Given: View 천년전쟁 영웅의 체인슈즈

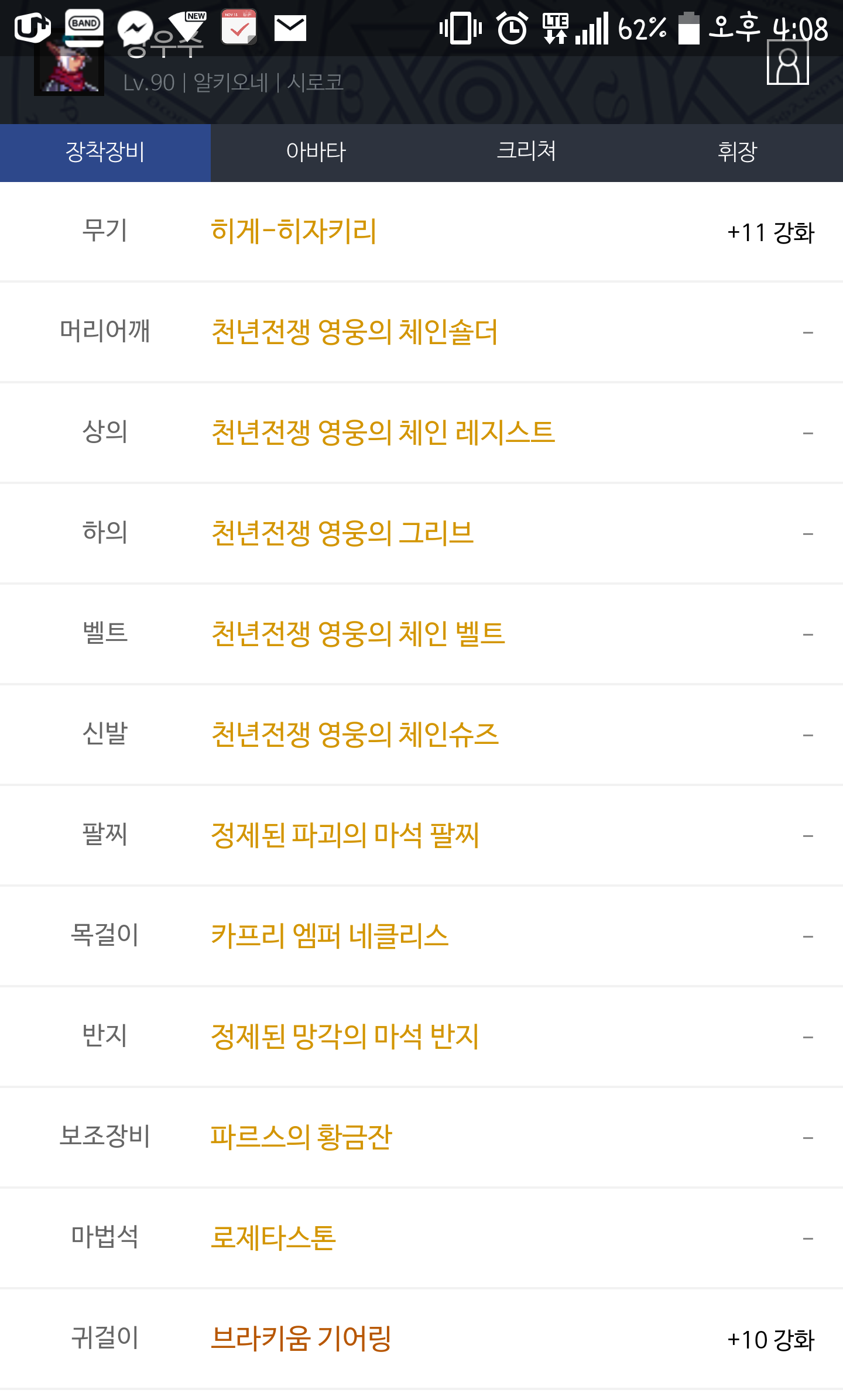Looking at the screenshot, I should coord(421,735).
